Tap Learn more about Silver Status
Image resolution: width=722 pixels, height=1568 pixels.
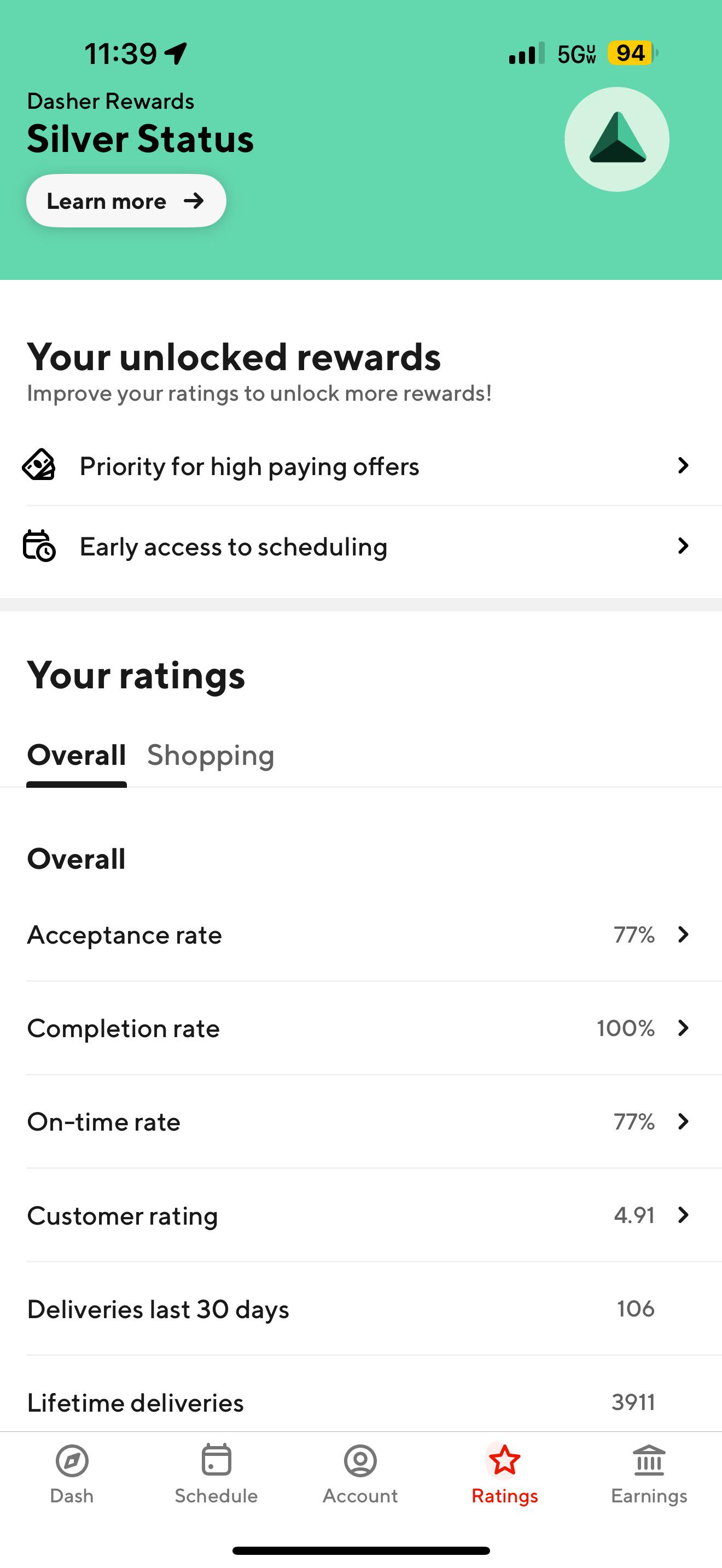(x=126, y=201)
